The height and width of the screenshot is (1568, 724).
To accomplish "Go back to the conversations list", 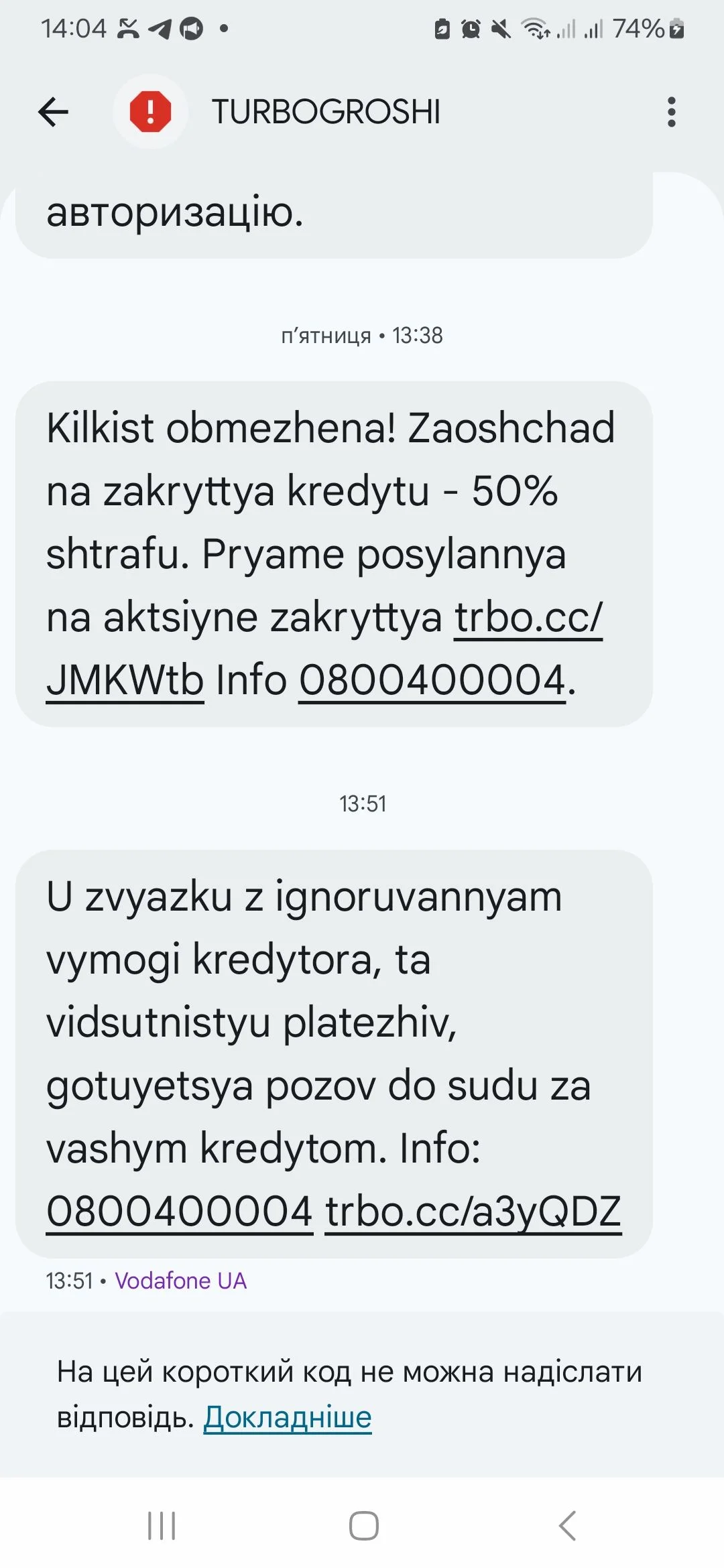I will click(x=54, y=112).
